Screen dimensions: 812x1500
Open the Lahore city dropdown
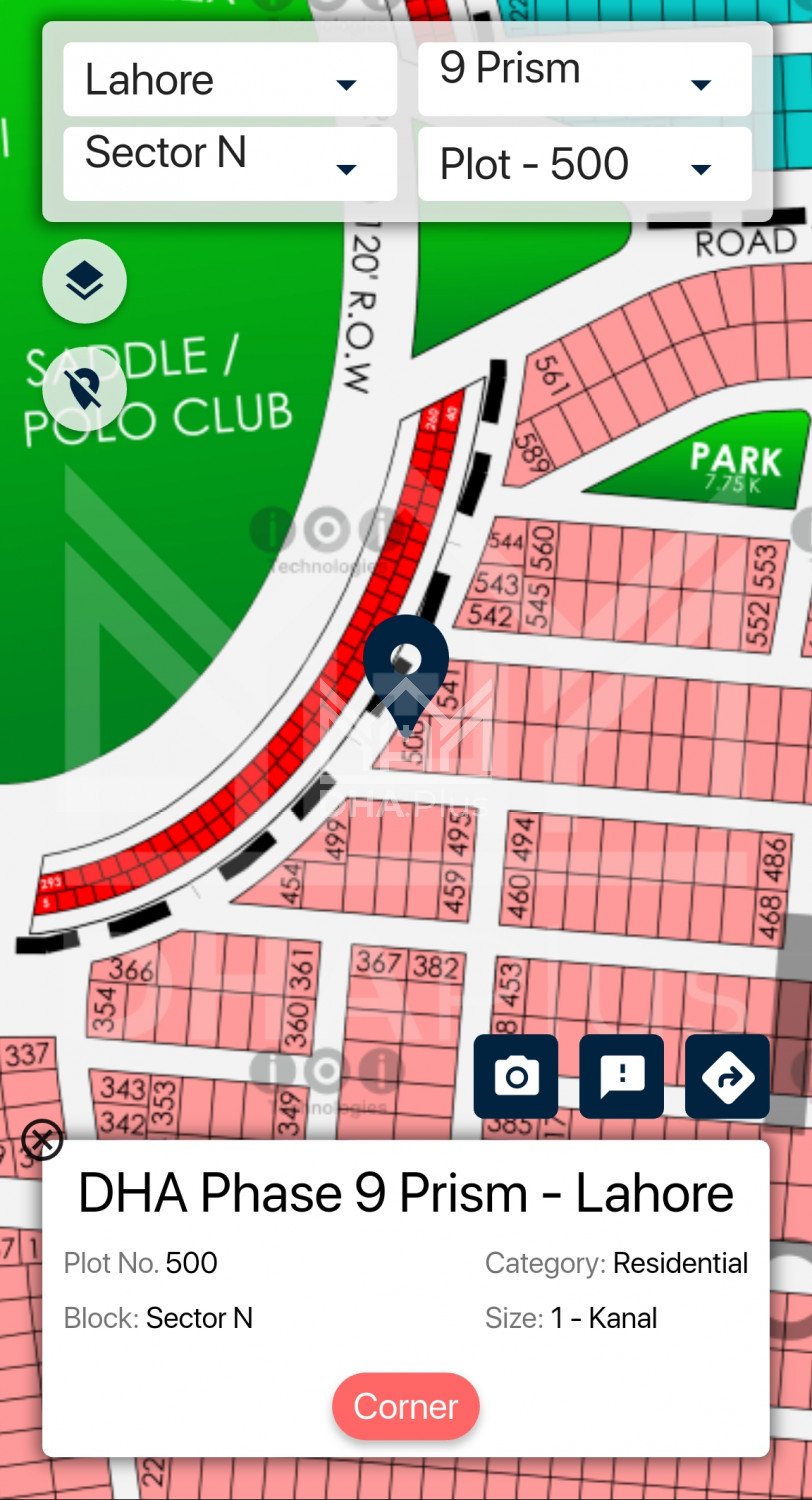click(x=230, y=80)
